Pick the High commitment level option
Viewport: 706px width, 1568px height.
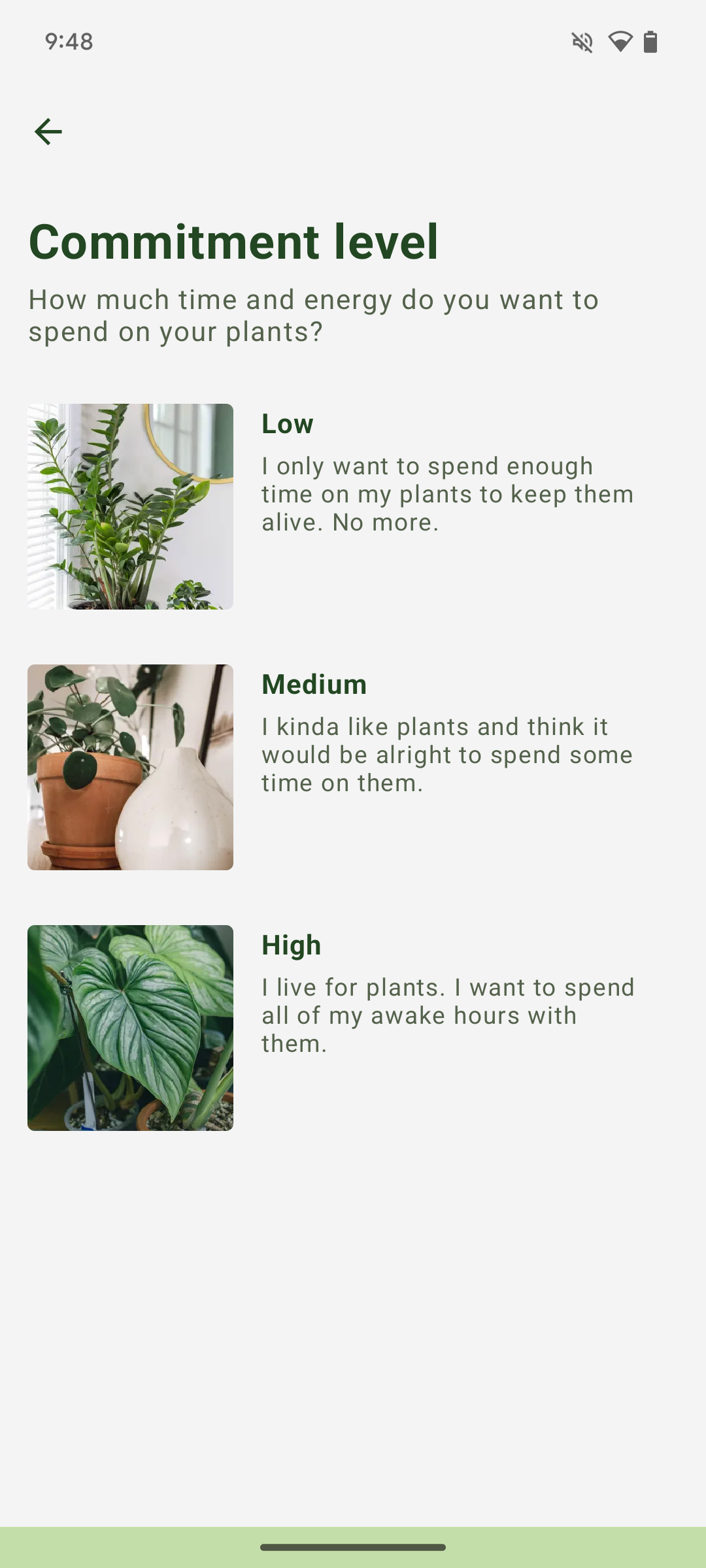[353, 1027]
